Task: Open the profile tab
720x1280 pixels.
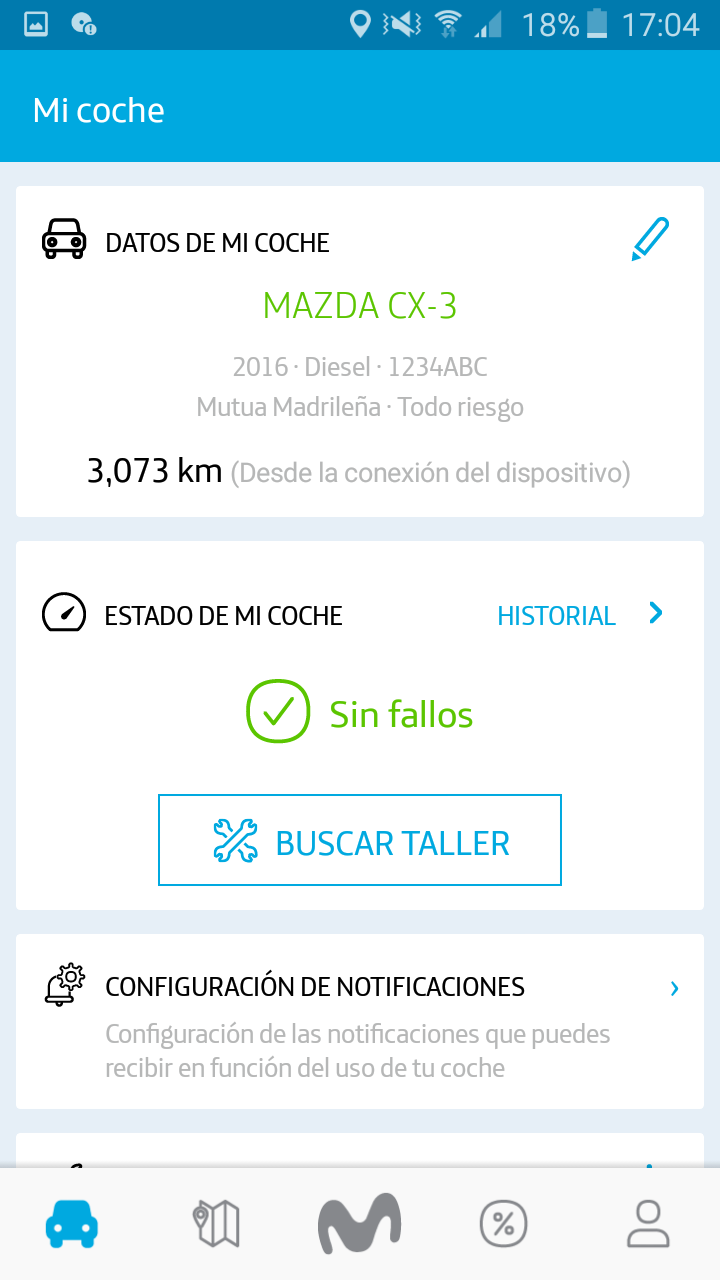Action: 648,1223
